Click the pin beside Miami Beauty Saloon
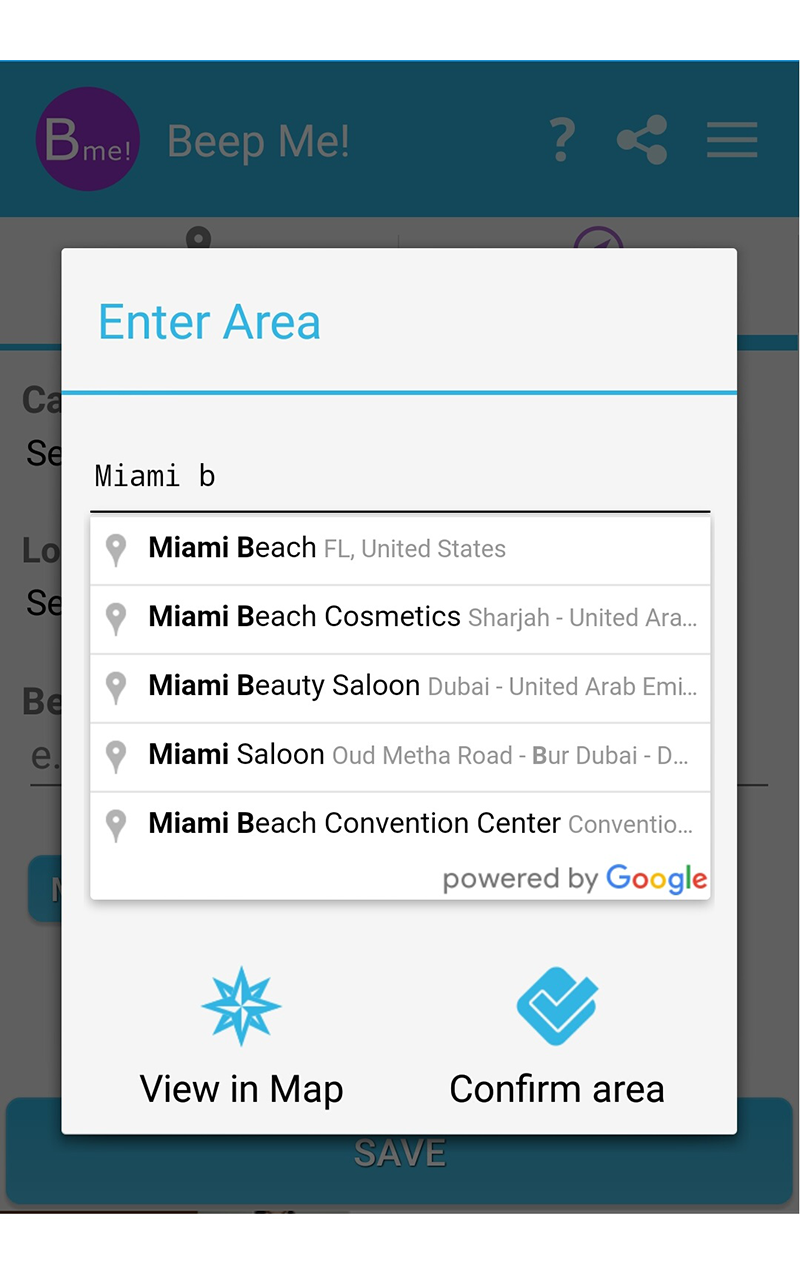 116,686
